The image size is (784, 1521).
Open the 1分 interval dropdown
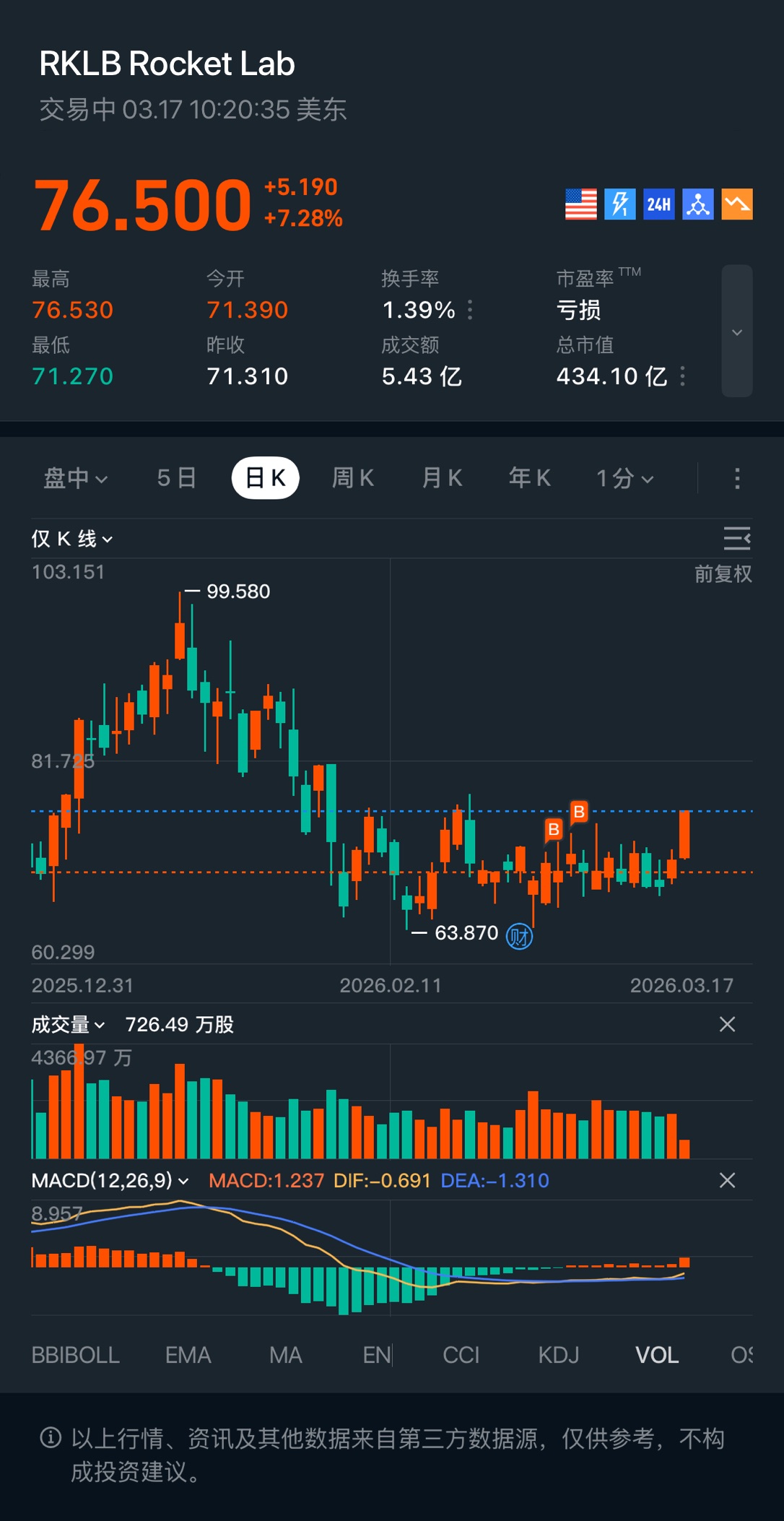tap(625, 478)
